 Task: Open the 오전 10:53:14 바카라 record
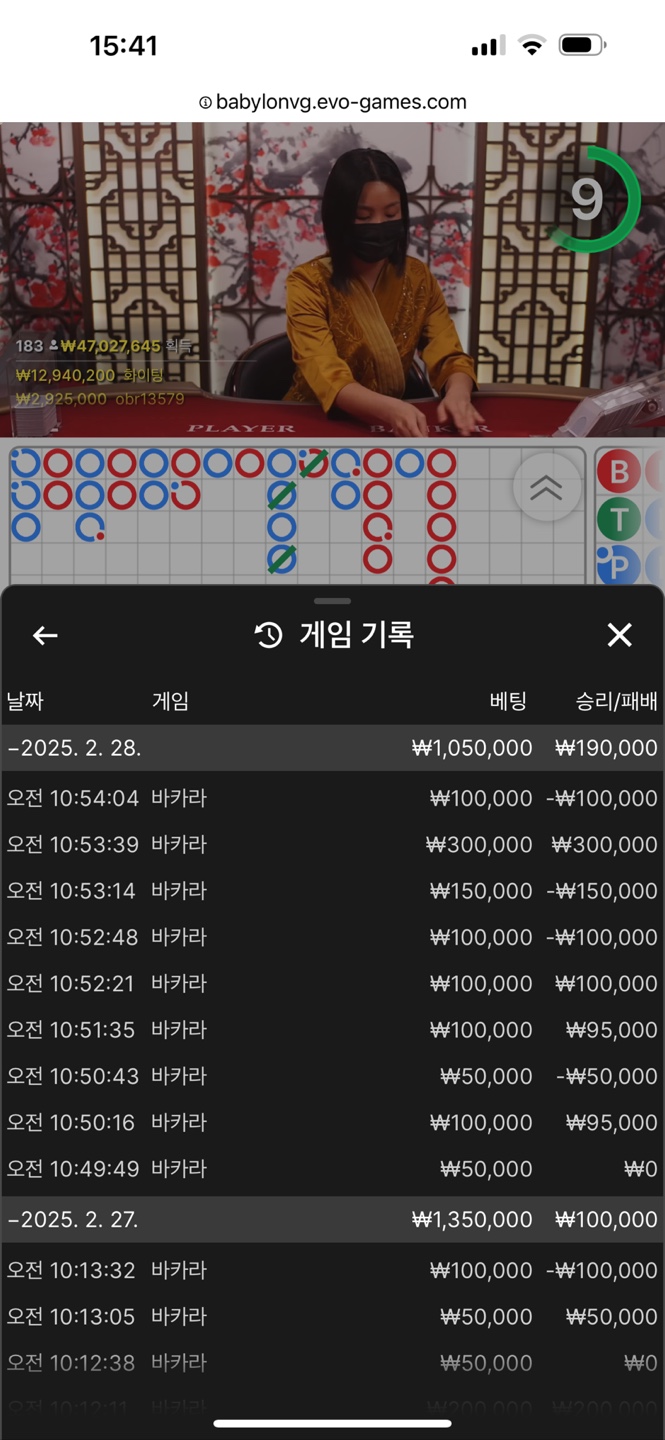pyautogui.click(x=332, y=891)
